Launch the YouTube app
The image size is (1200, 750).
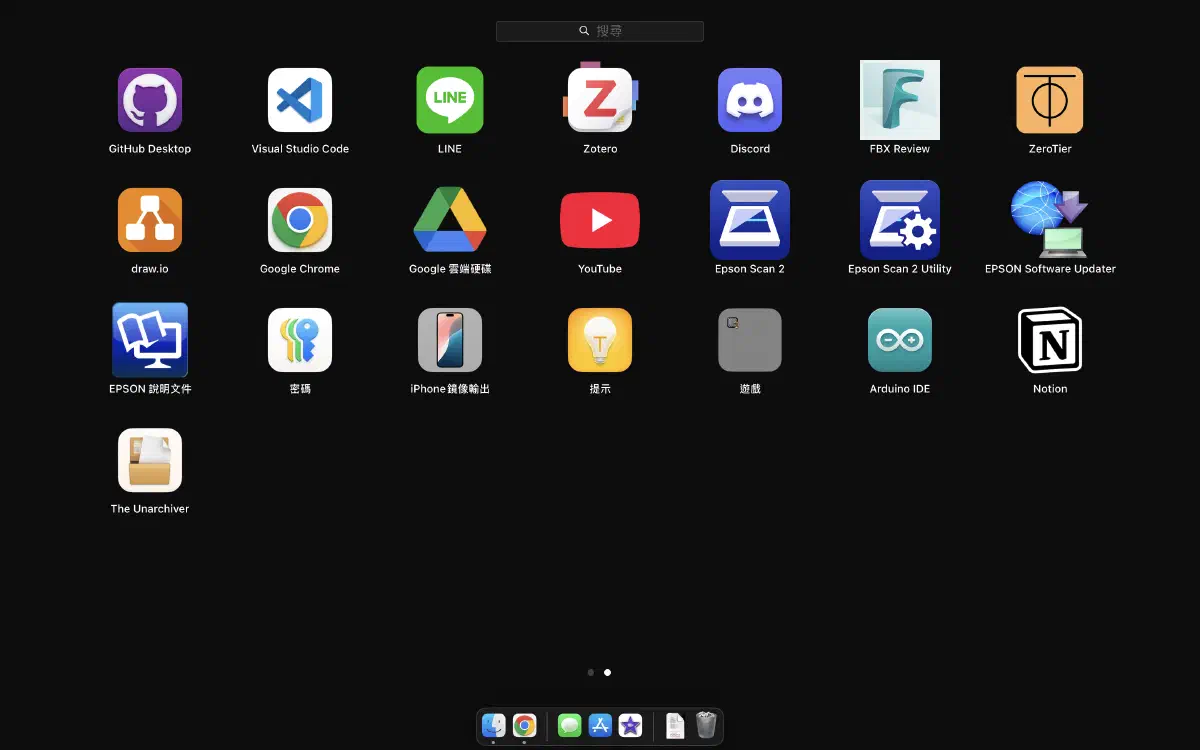tap(600, 220)
